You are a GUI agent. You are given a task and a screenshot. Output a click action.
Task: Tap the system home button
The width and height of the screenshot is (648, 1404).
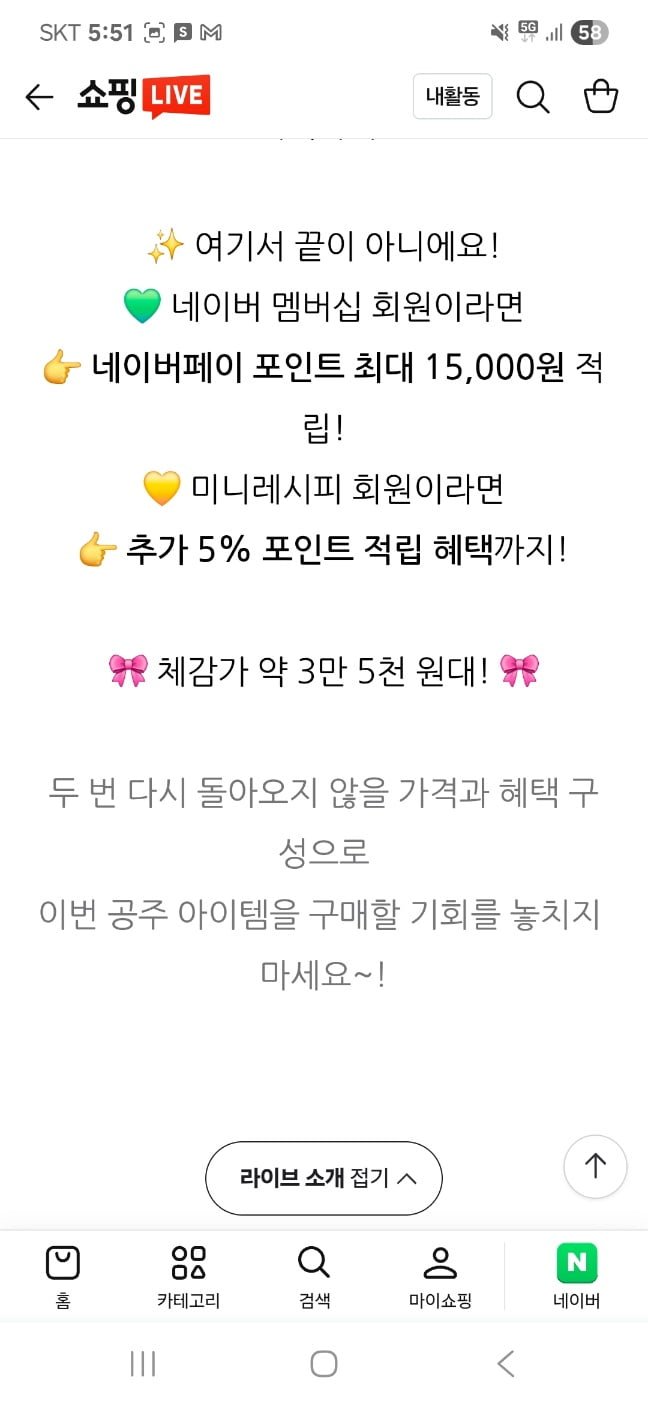click(x=324, y=1364)
